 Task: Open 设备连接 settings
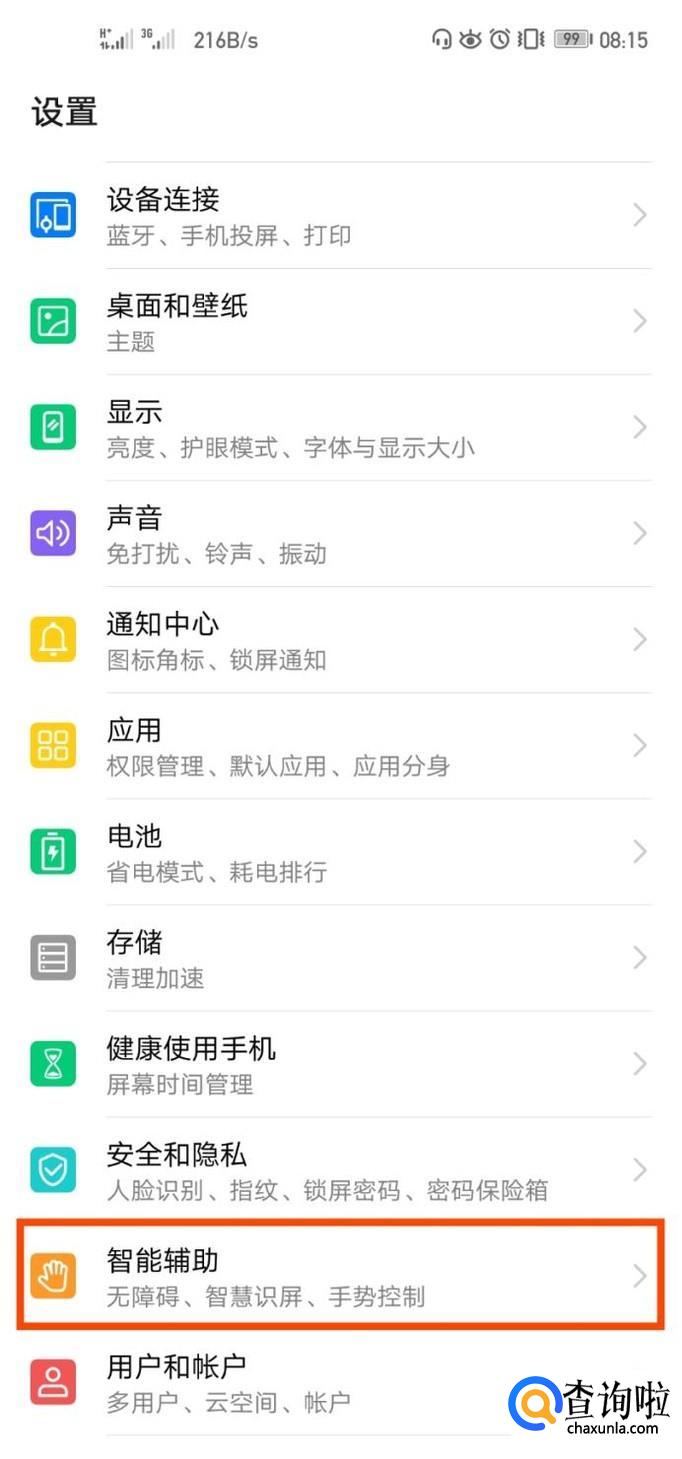[x=340, y=215]
